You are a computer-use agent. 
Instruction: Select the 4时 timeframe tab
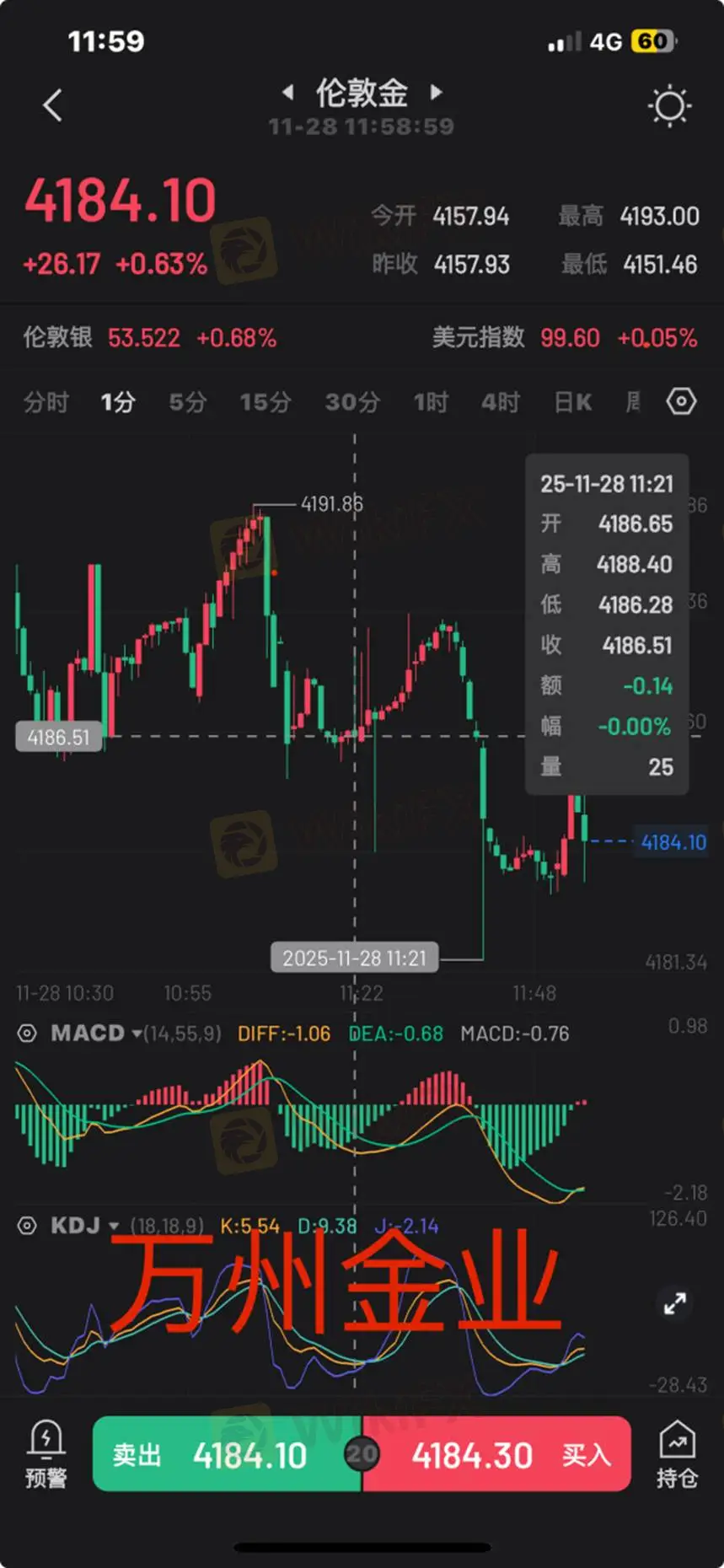[x=500, y=402]
